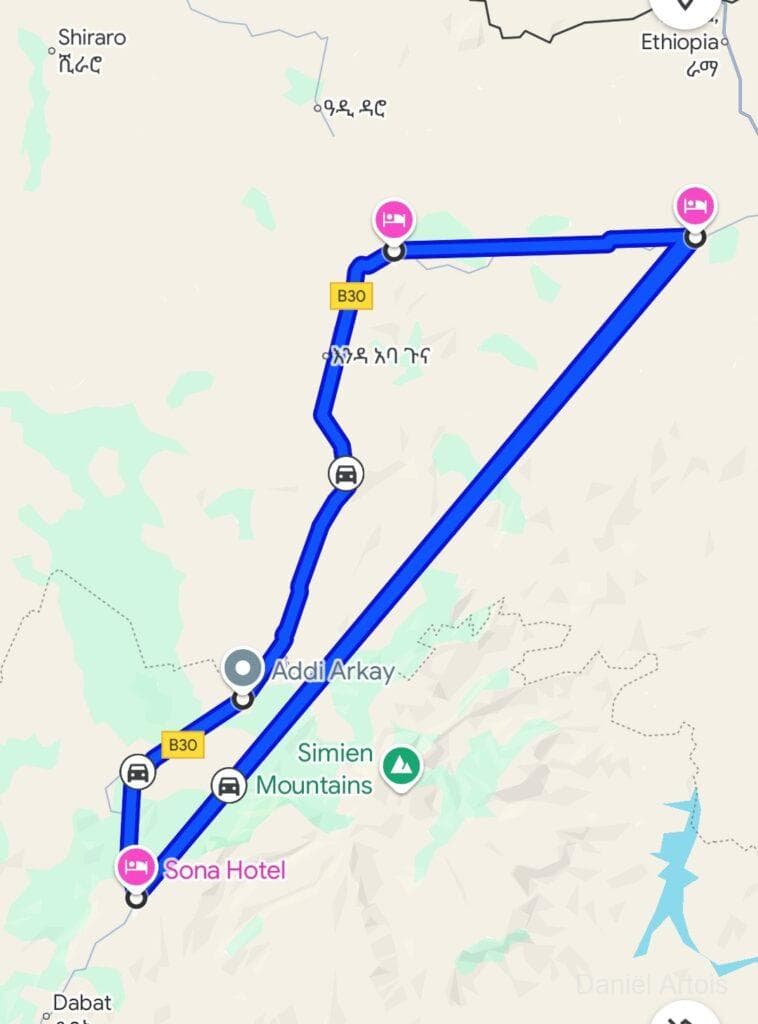
Task: Open the hotel pin above the B30 road label
Action: (x=394, y=219)
